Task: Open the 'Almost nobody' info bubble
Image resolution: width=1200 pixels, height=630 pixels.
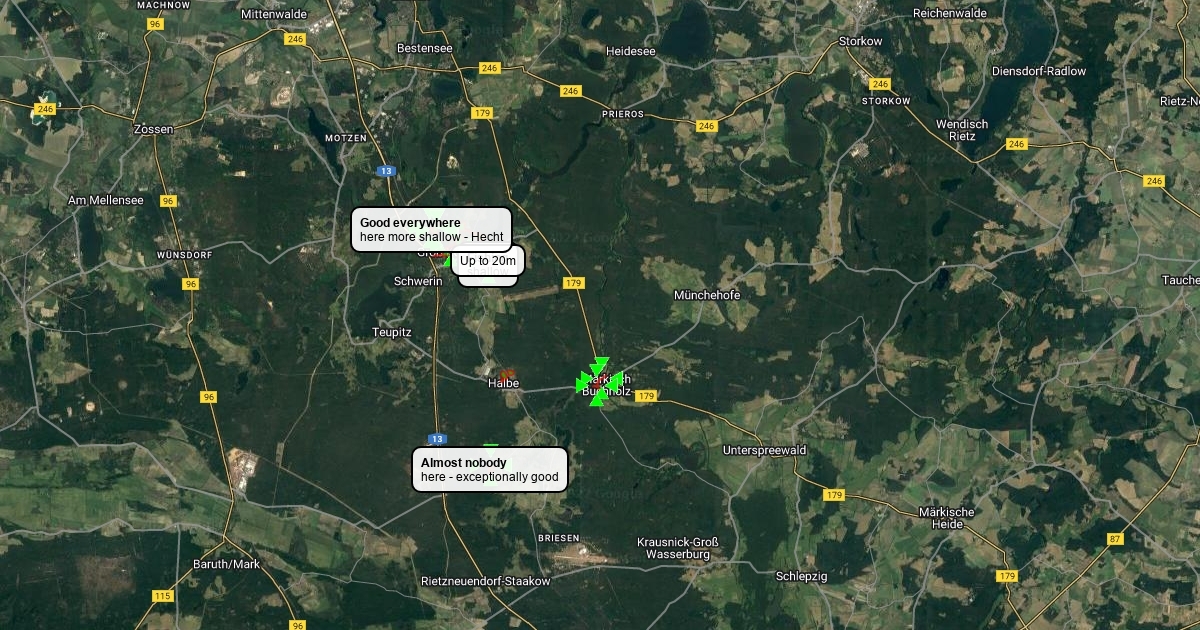Action: click(490, 469)
